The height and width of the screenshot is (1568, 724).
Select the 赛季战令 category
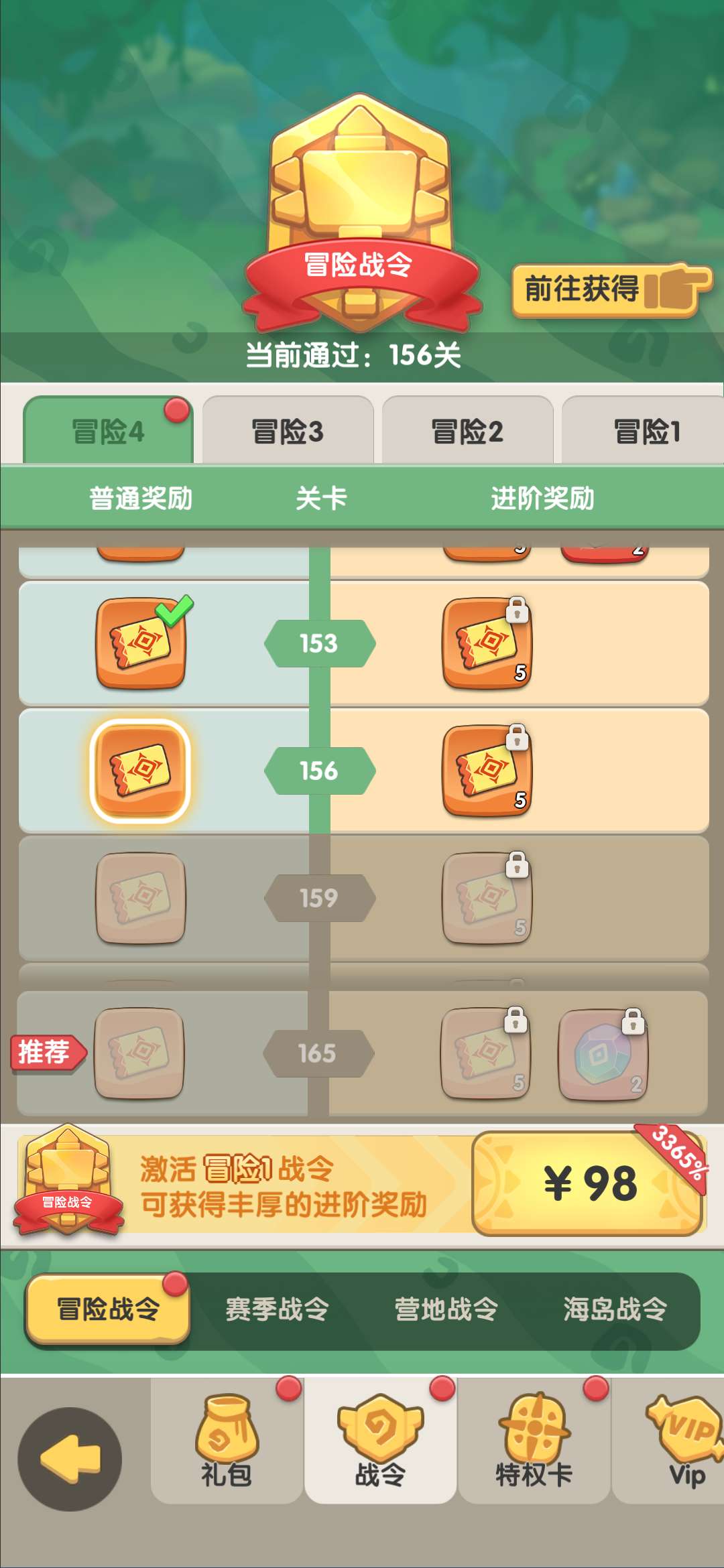(277, 1309)
